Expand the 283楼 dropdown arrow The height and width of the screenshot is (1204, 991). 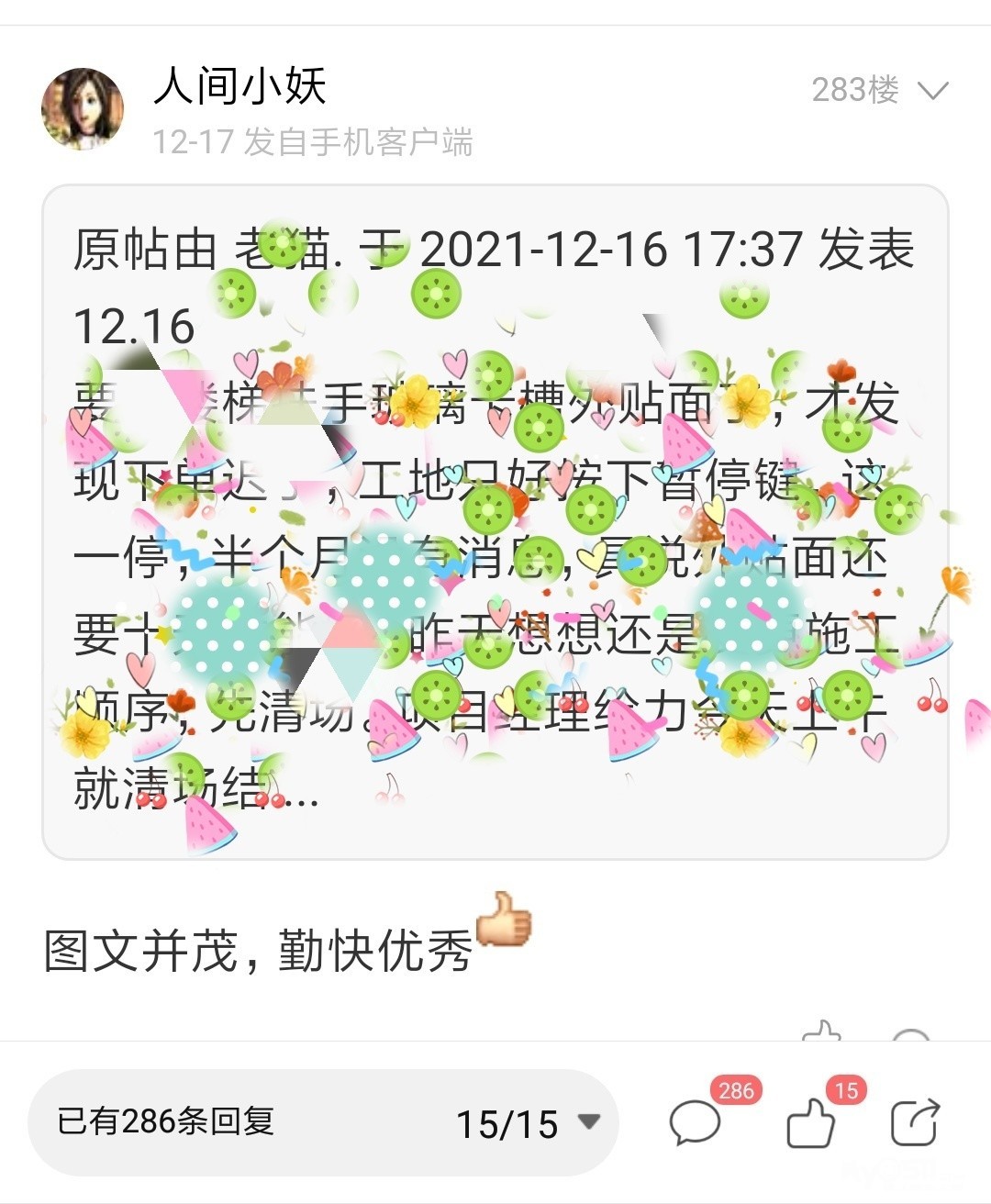point(932,91)
